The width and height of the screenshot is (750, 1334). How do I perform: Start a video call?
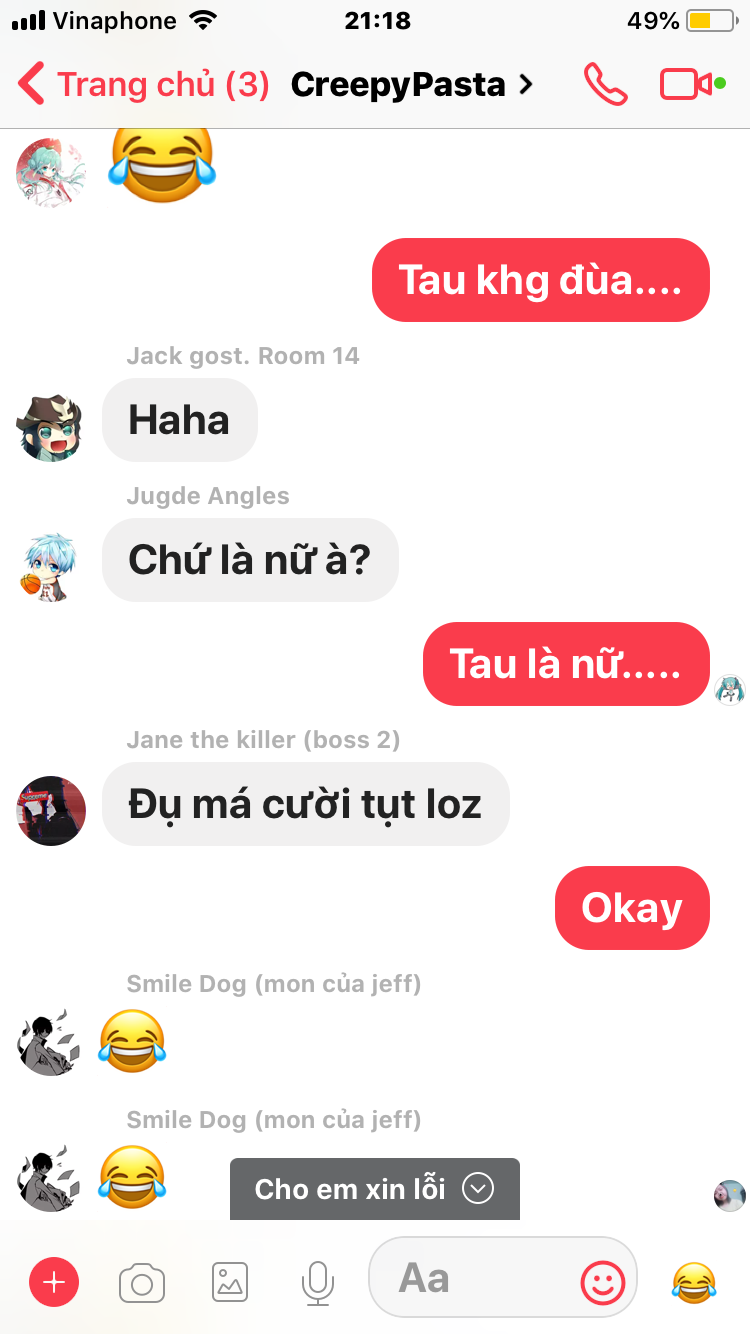[x=686, y=84]
